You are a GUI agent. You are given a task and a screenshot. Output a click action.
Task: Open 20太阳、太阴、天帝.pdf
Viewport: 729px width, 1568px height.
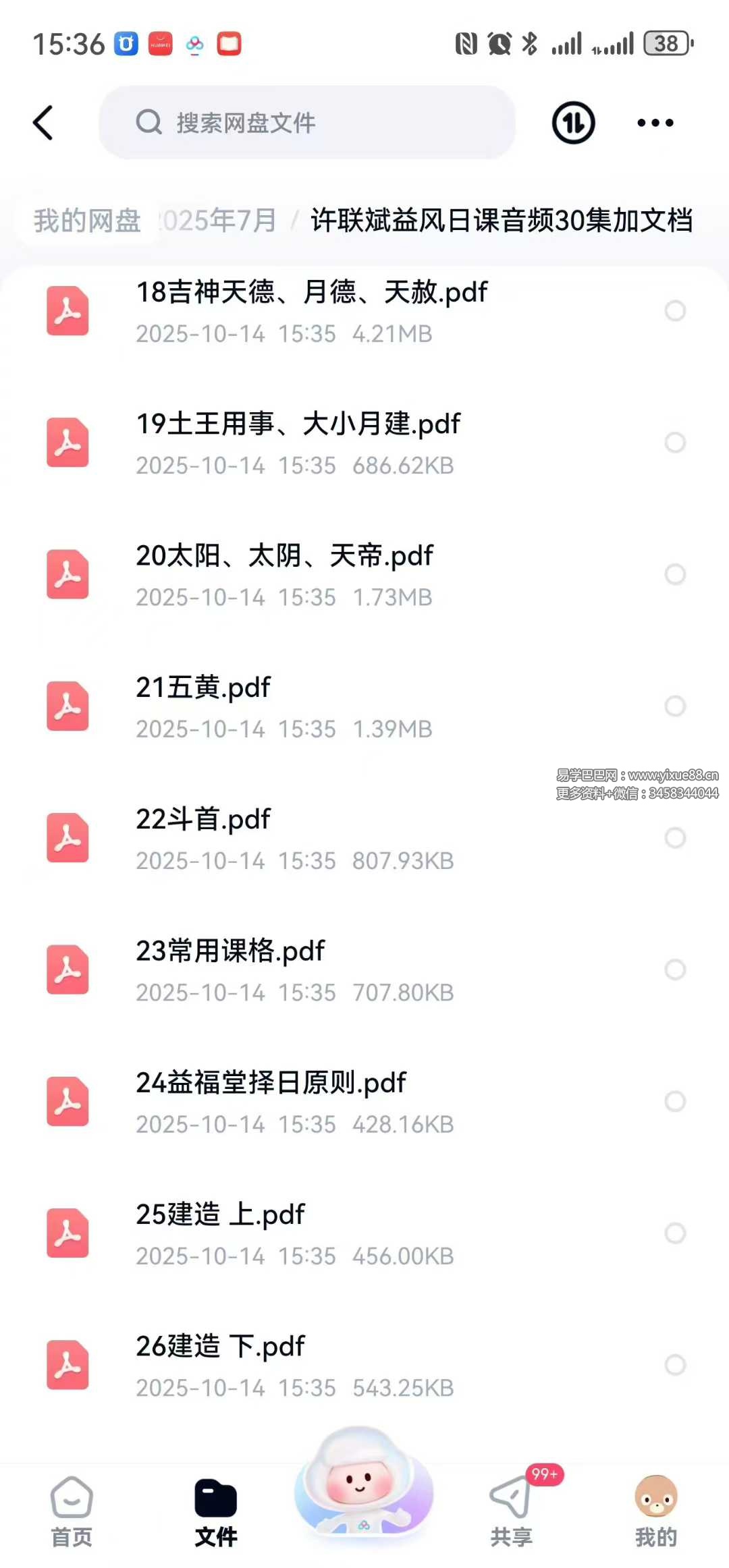click(284, 573)
